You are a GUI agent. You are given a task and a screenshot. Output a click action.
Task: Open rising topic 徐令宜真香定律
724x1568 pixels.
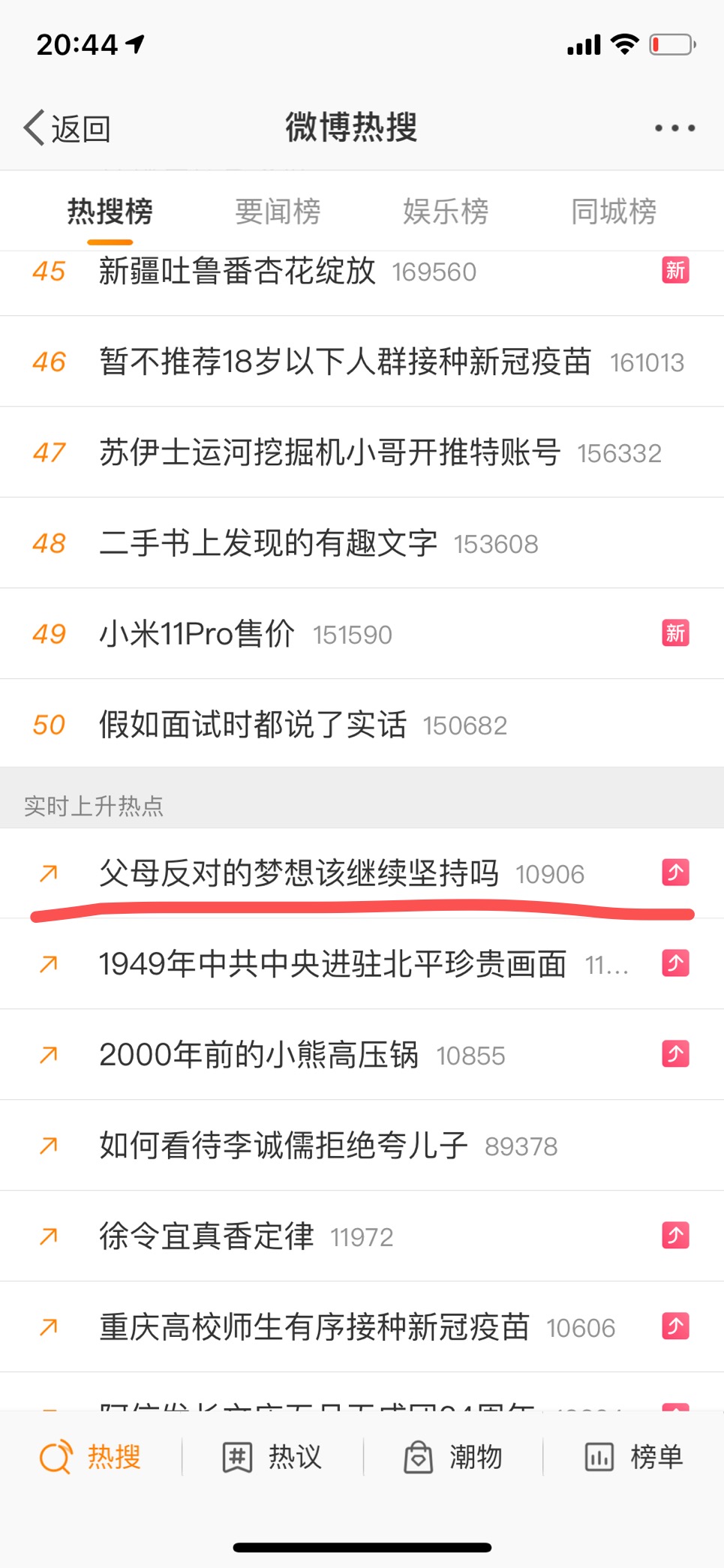206,1236
